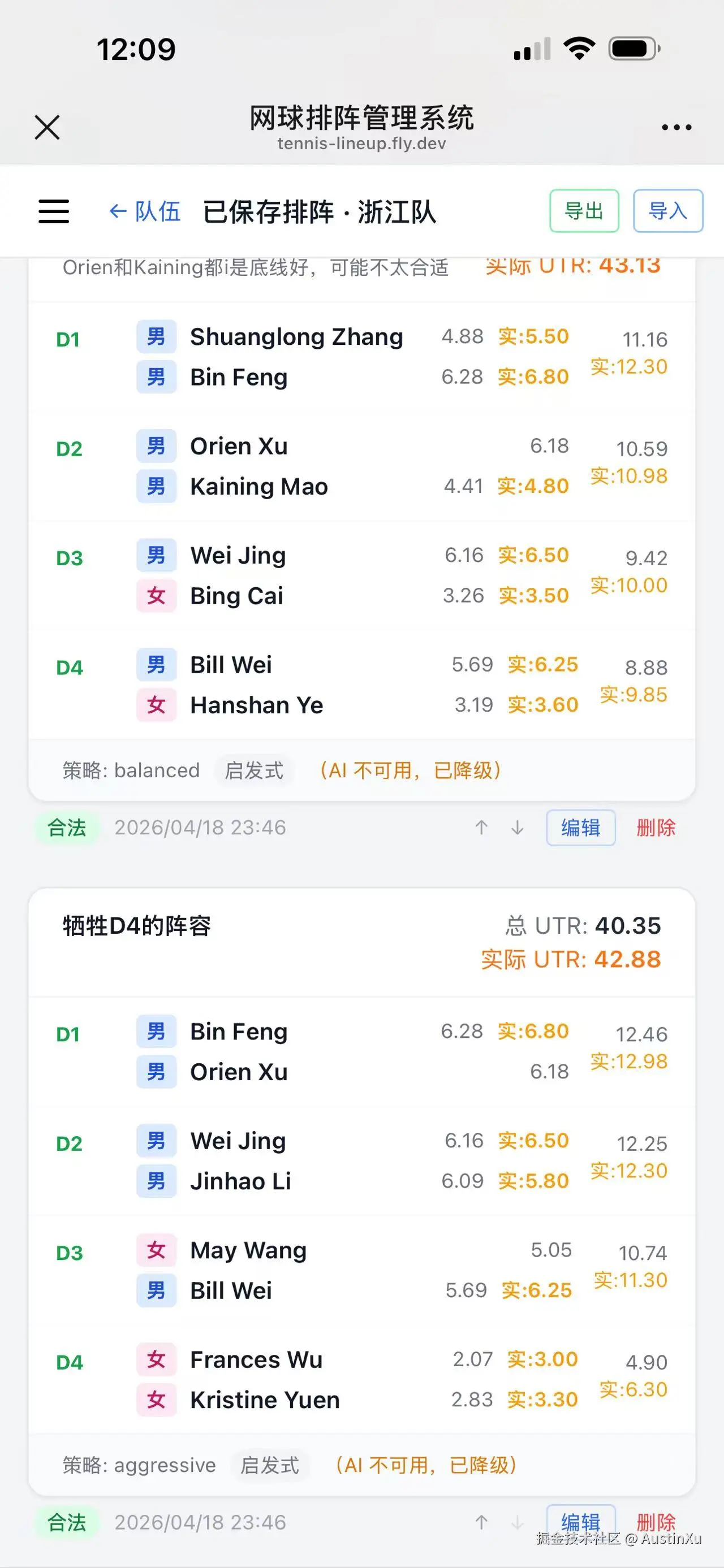Tap the ellipsis more-options icon in header
The width and height of the screenshot is (724, 1568).
click(x=676, y=127)
